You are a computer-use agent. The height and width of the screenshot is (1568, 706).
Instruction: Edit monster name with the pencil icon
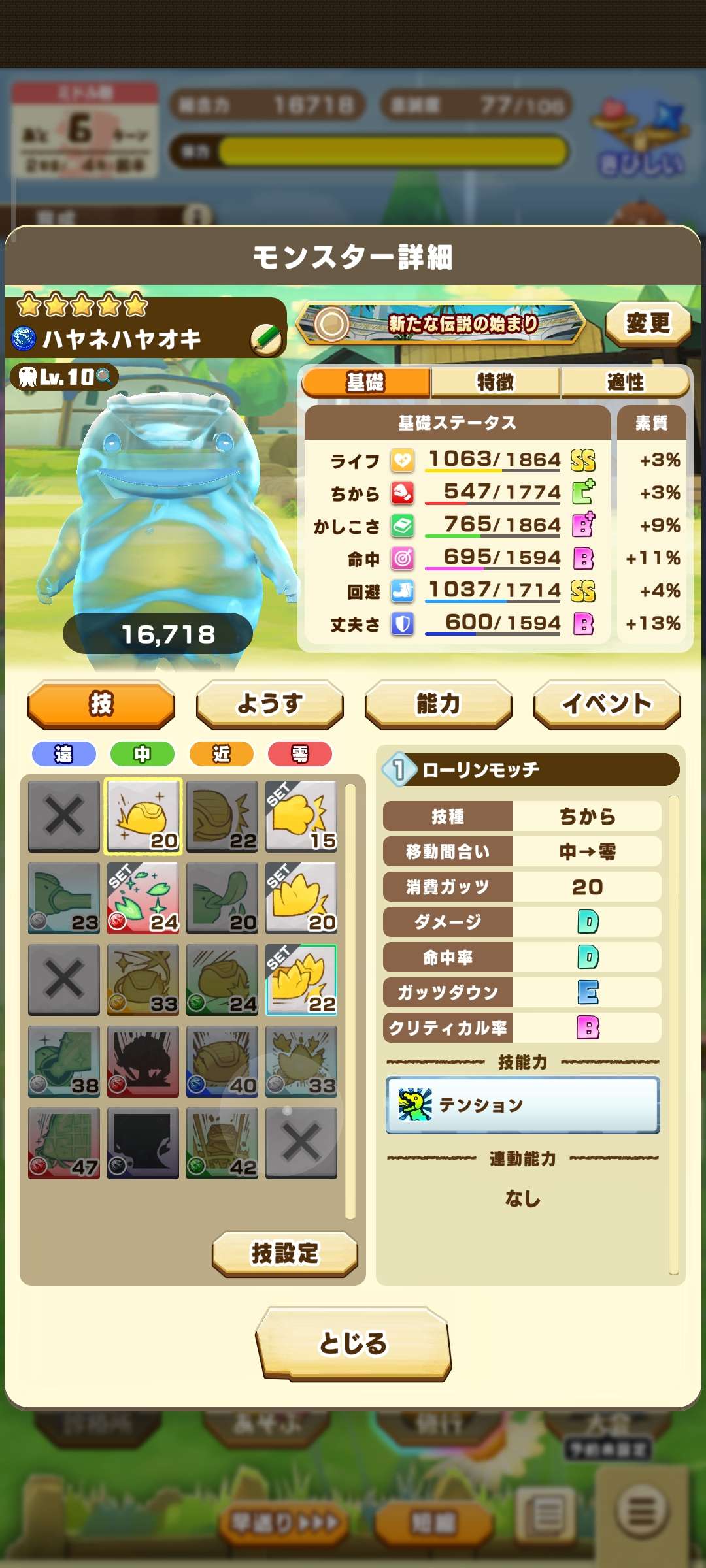(x=266, y=339)
